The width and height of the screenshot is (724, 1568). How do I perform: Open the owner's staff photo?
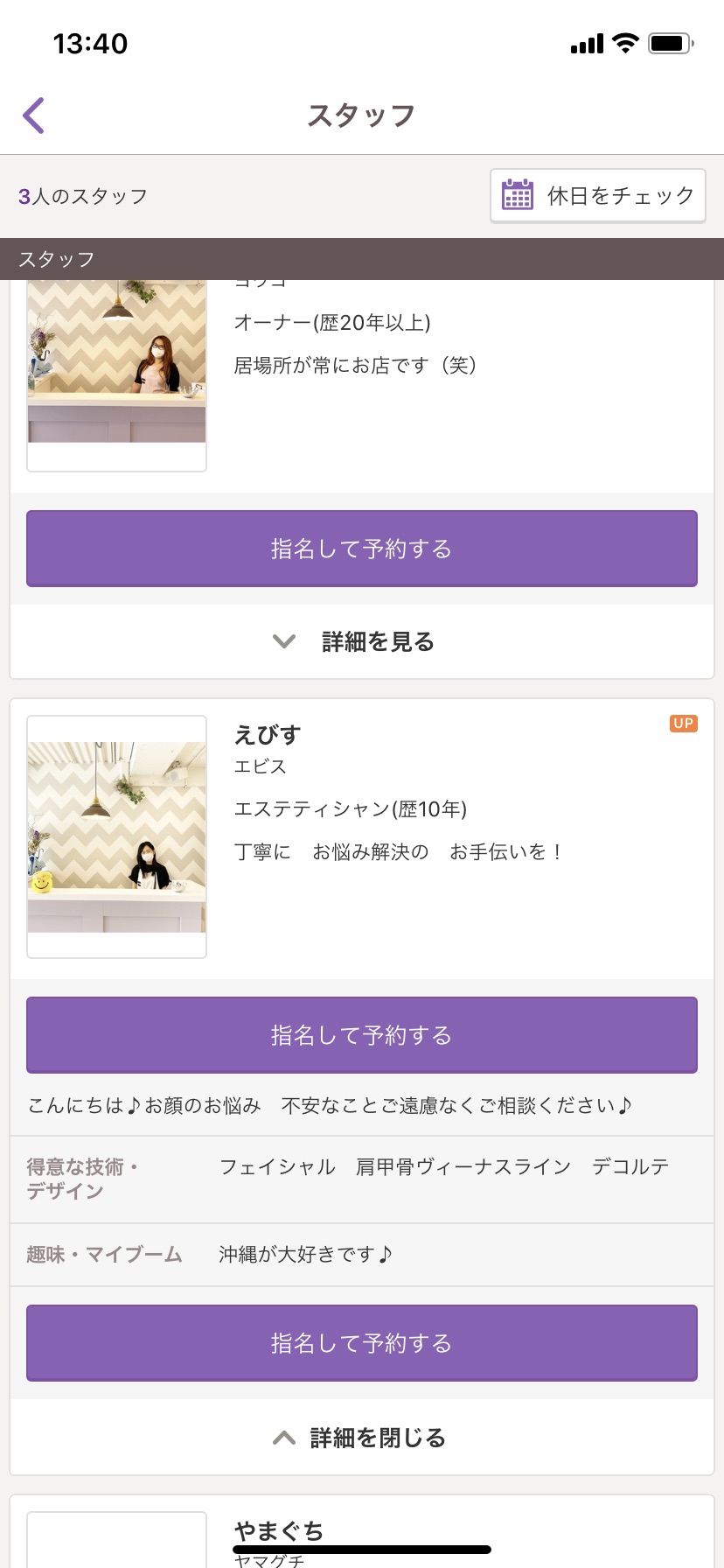(x=117, y=374)
